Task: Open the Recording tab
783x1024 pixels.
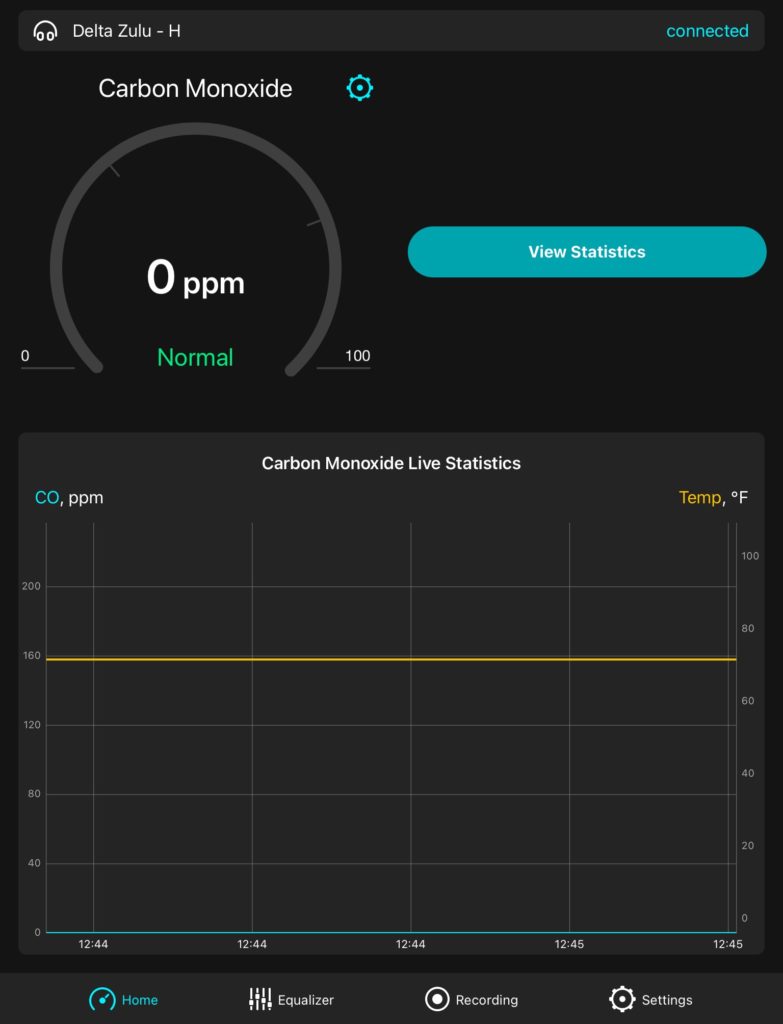Action: click(x=471, y=999)
